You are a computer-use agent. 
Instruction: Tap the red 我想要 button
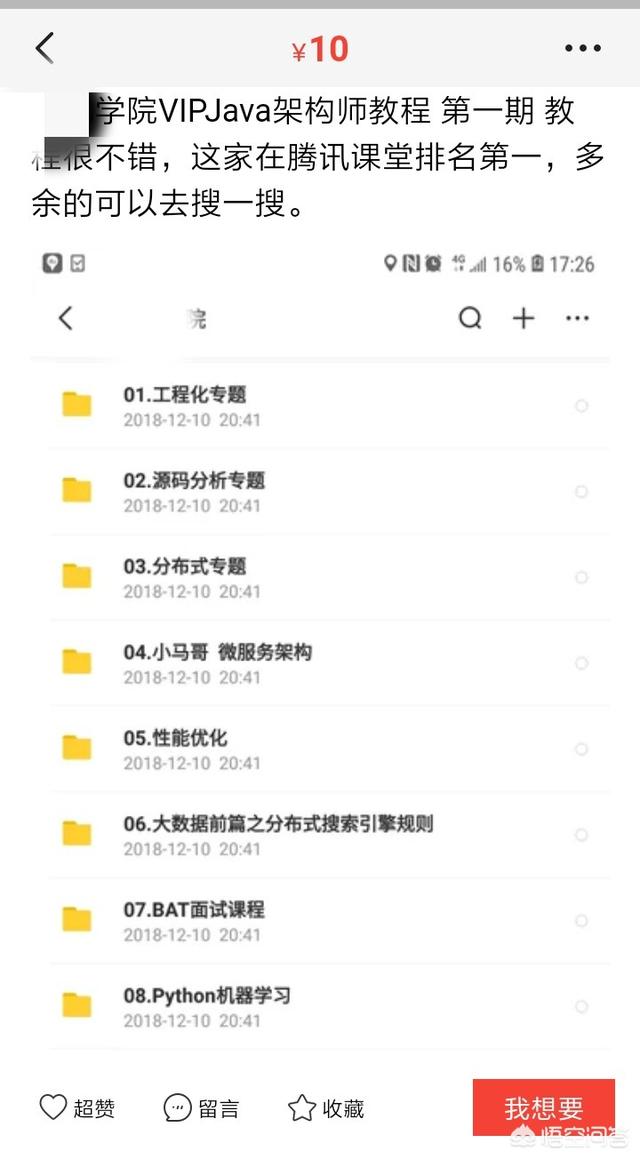coord(544,1107)
